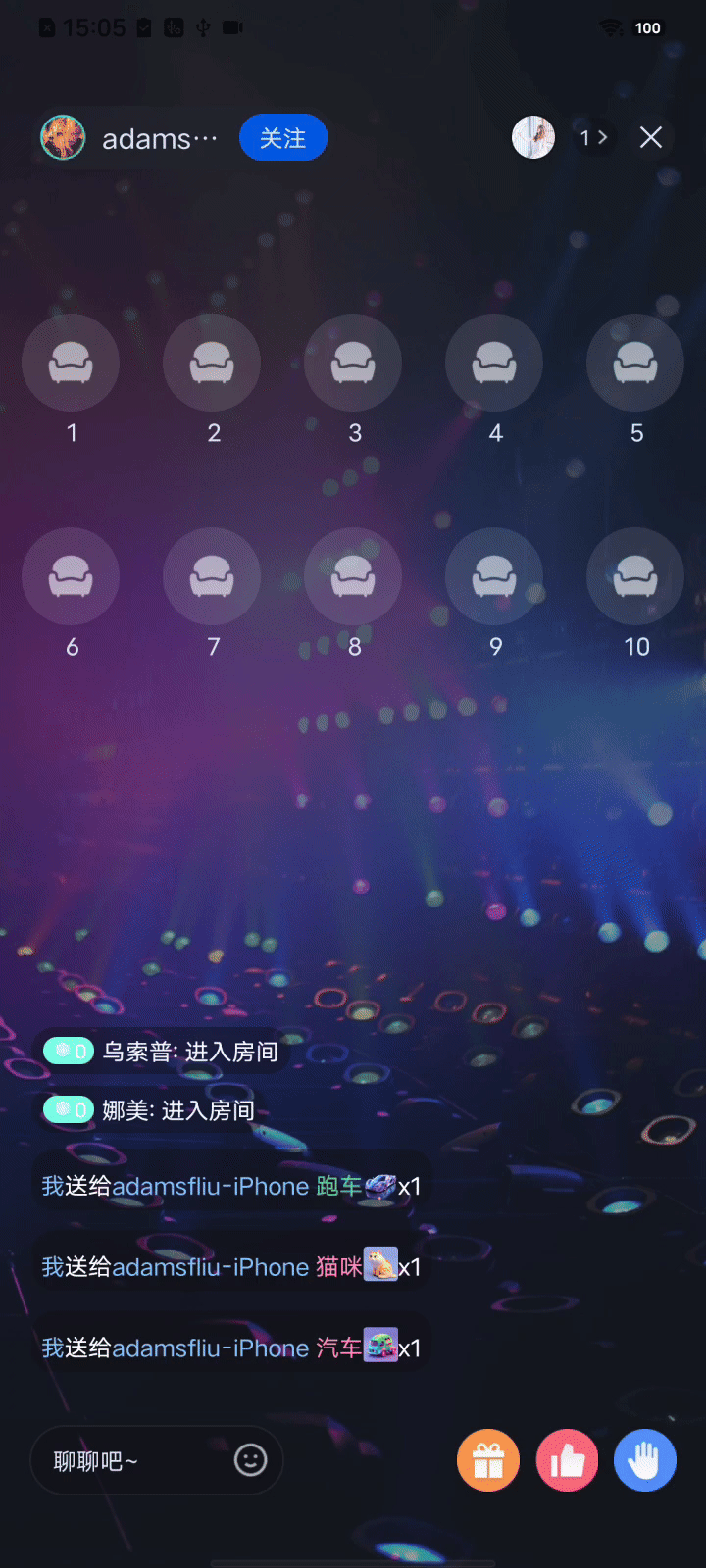706x1568 pixels.
Task: Take seat number 4
Action: pos(494,363)
